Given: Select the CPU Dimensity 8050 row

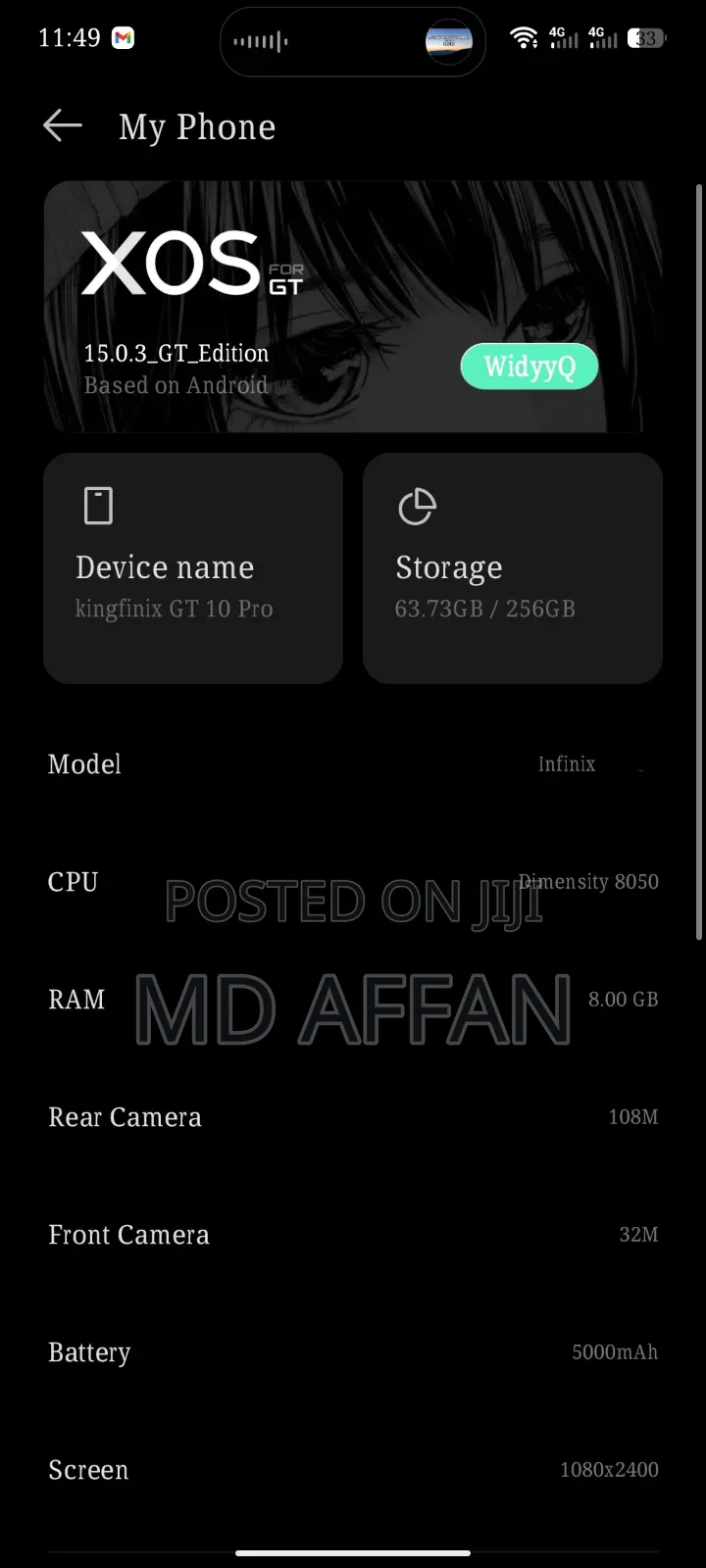Looking at the screenshot, I should (353, 881).
